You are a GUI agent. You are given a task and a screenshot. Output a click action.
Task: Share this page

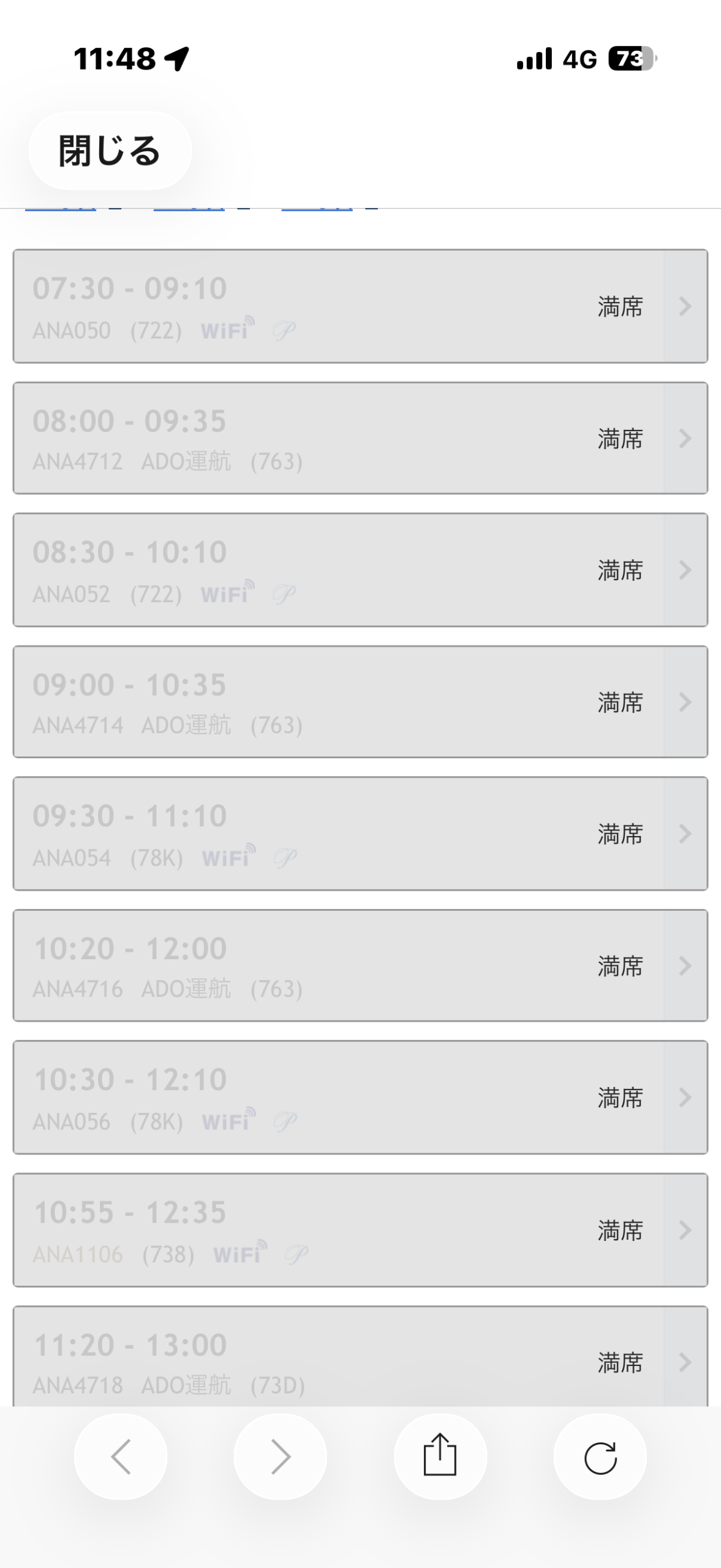(440, 1457)
